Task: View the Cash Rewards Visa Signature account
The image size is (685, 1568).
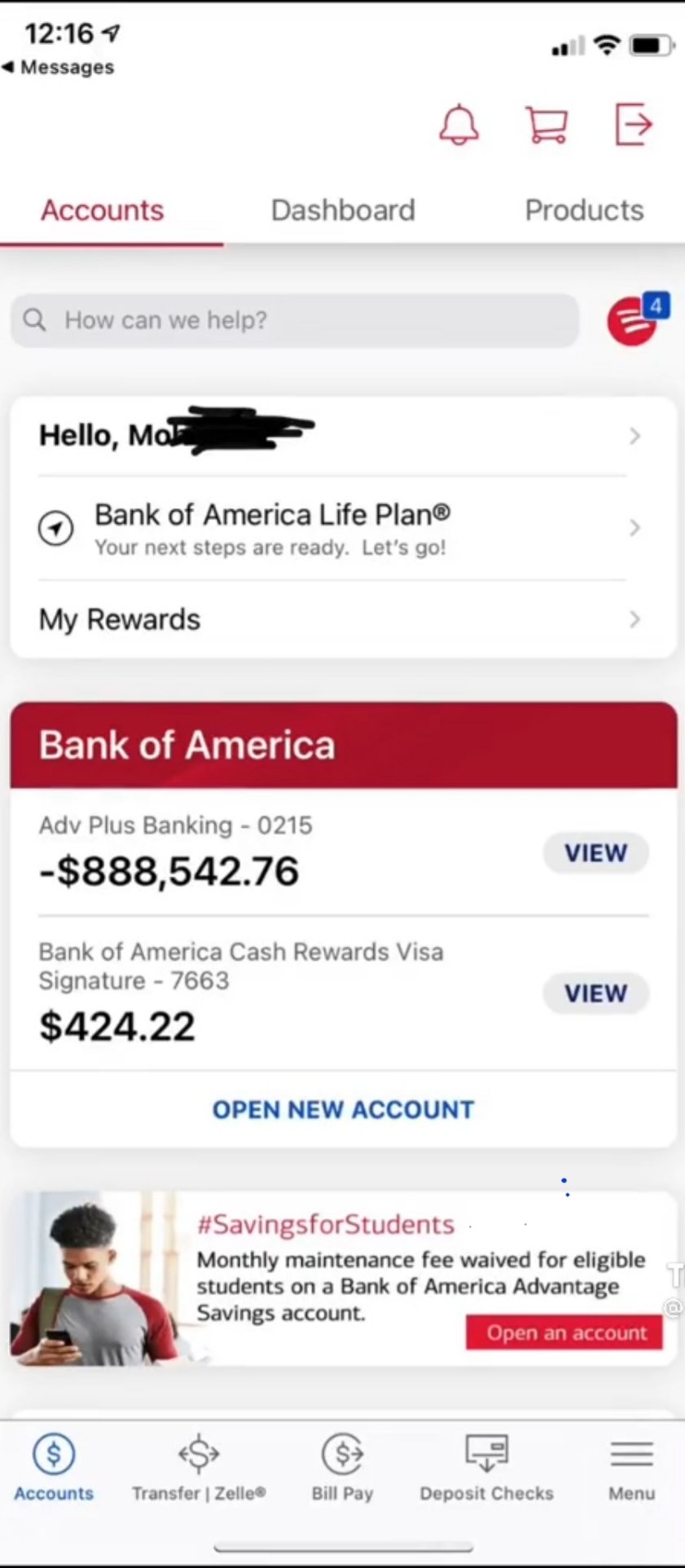Action: (595, 993)
